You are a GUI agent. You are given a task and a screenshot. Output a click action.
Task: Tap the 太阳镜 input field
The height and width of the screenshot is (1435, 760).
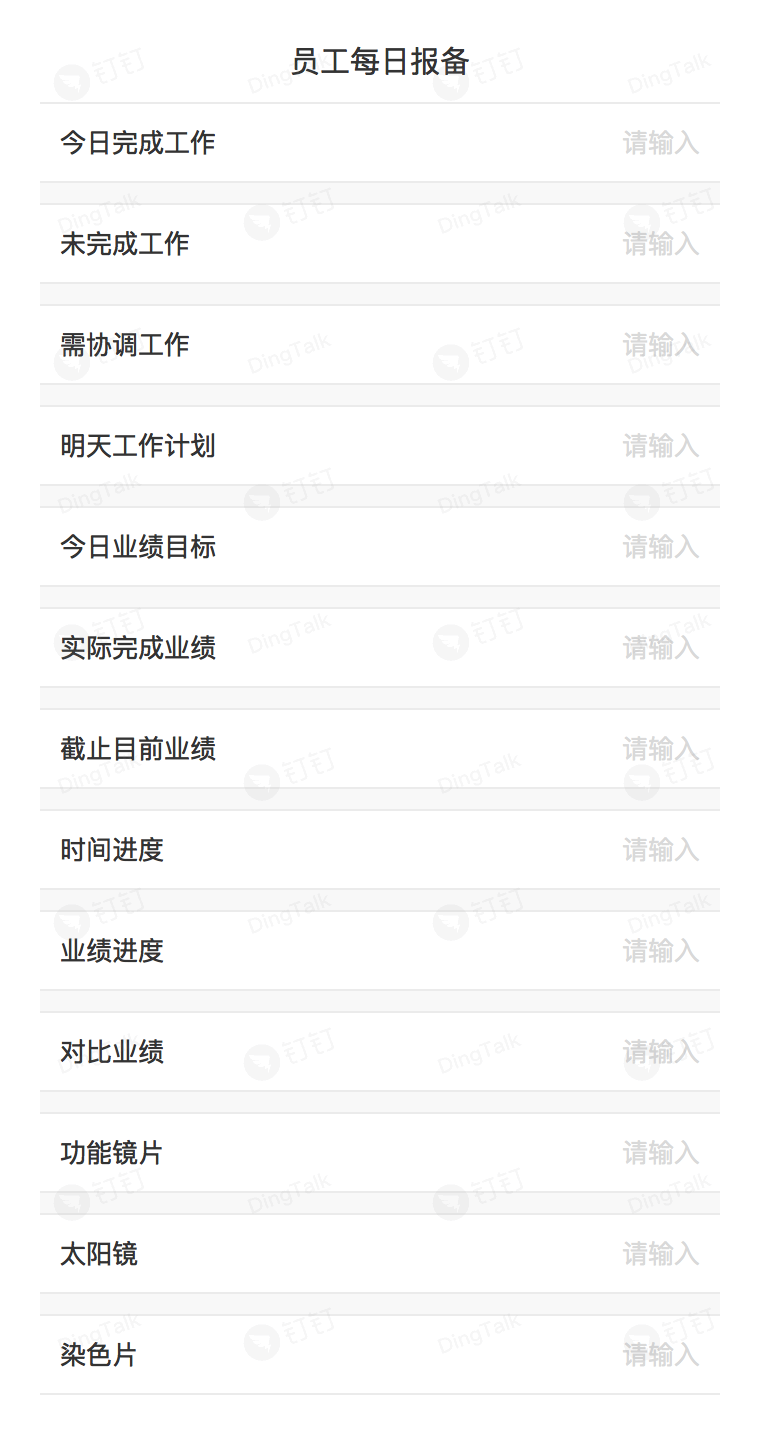pos(380,1254)
